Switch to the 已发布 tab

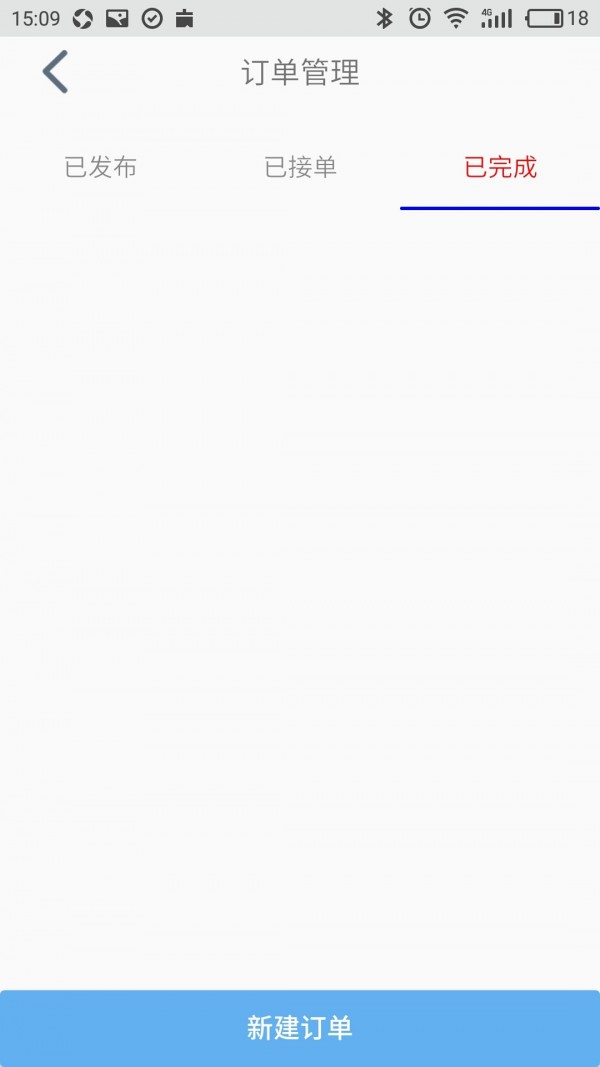tap(100, 167)
